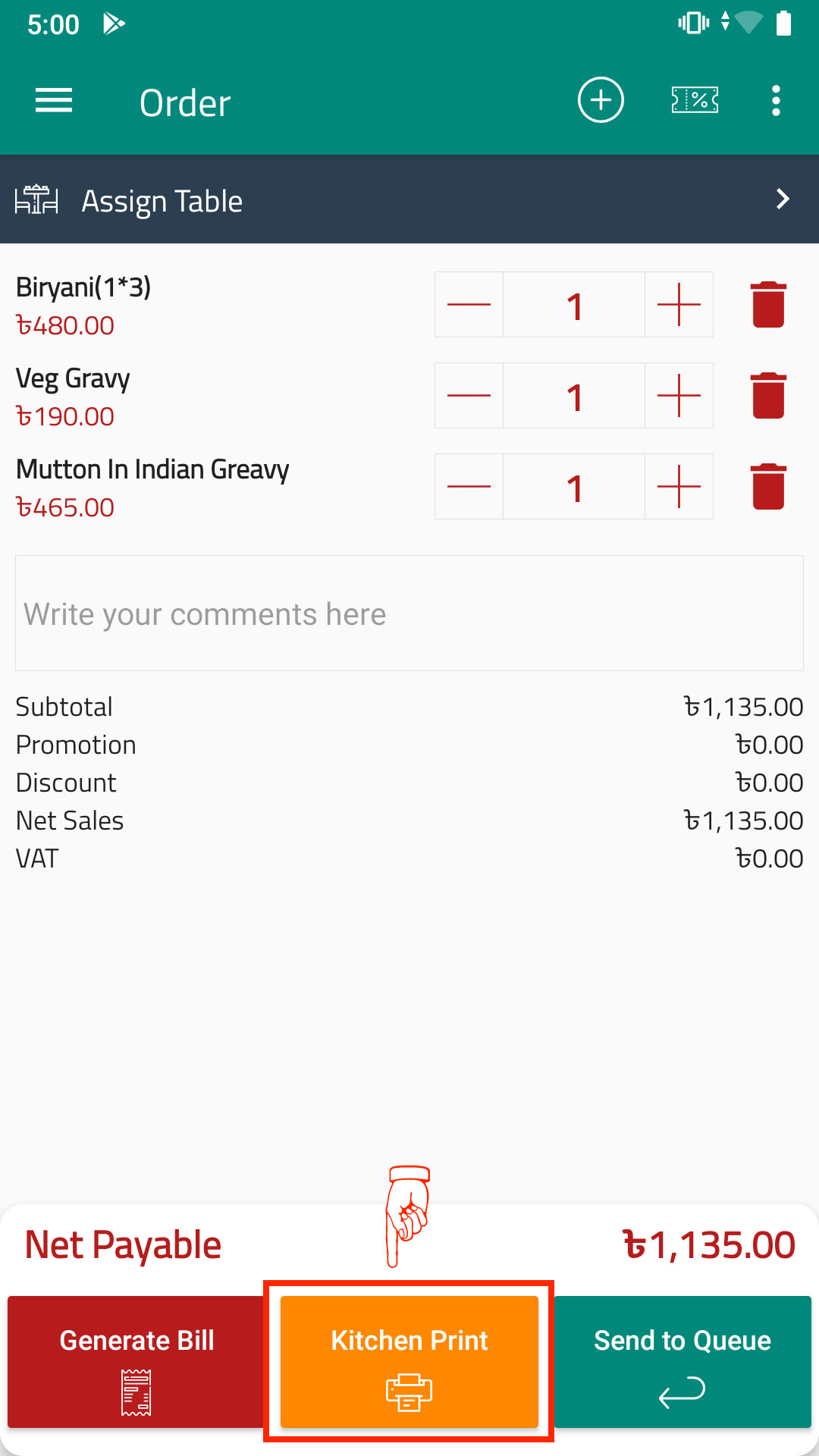Increase Mutton In Indian Greavy quantity
819x1456 pixels.
tap(679, 487)
